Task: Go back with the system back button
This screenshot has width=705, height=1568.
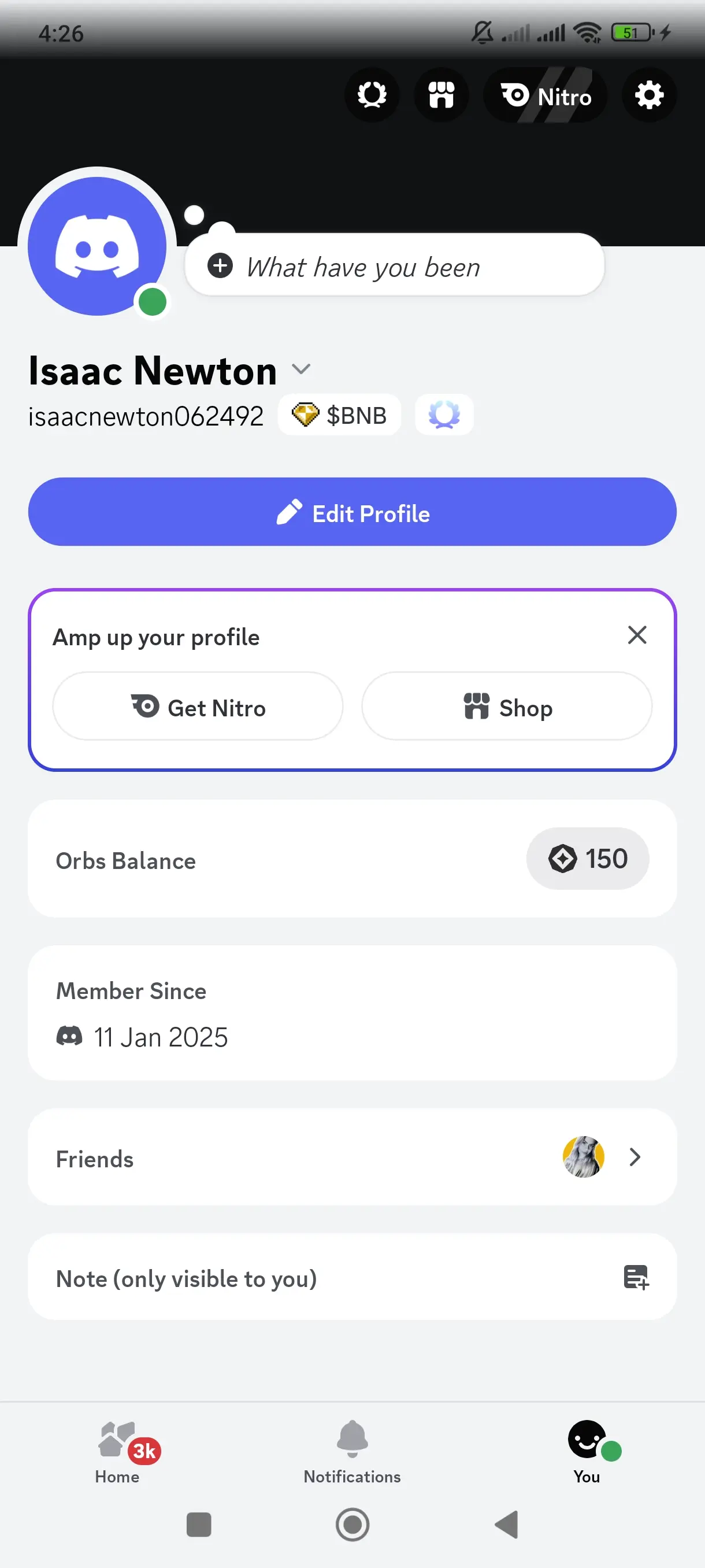Action: pyautogui.click(x=506, y=1525)
